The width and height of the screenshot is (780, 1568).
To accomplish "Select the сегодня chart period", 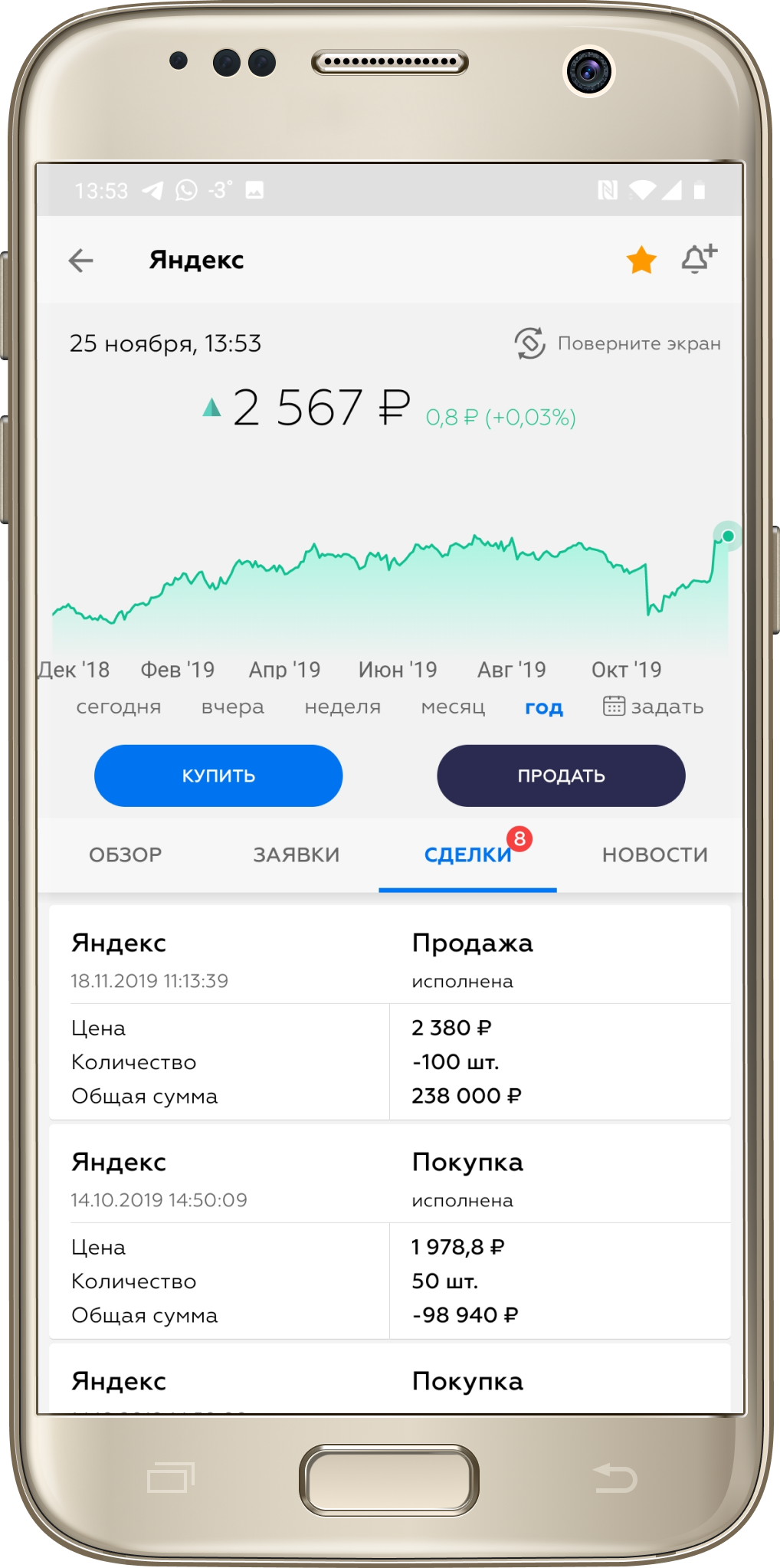I will (x=119, y=707).
